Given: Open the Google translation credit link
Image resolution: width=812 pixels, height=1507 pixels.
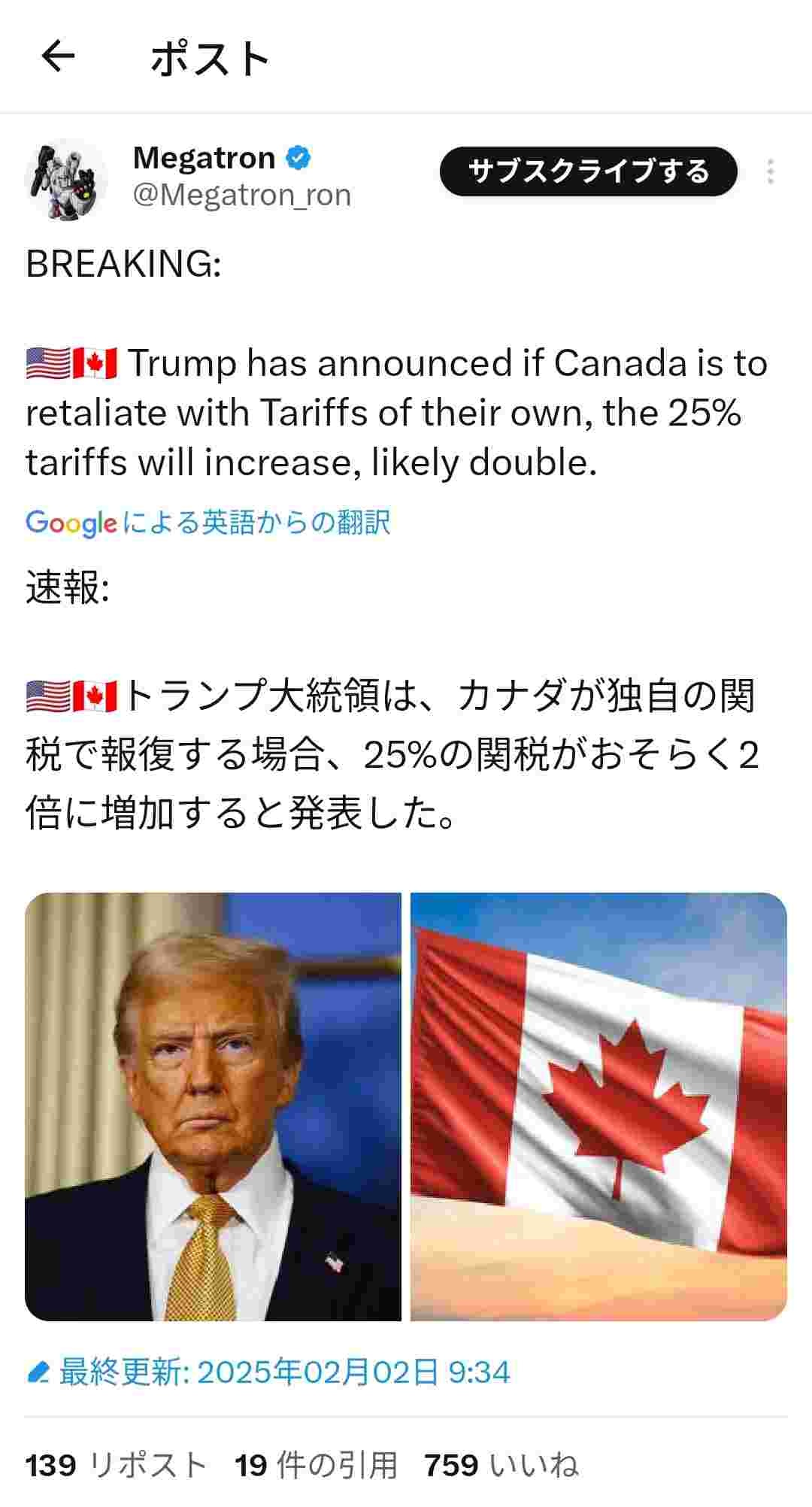Looking at the screenshot, I should click(x=208, y=522).
